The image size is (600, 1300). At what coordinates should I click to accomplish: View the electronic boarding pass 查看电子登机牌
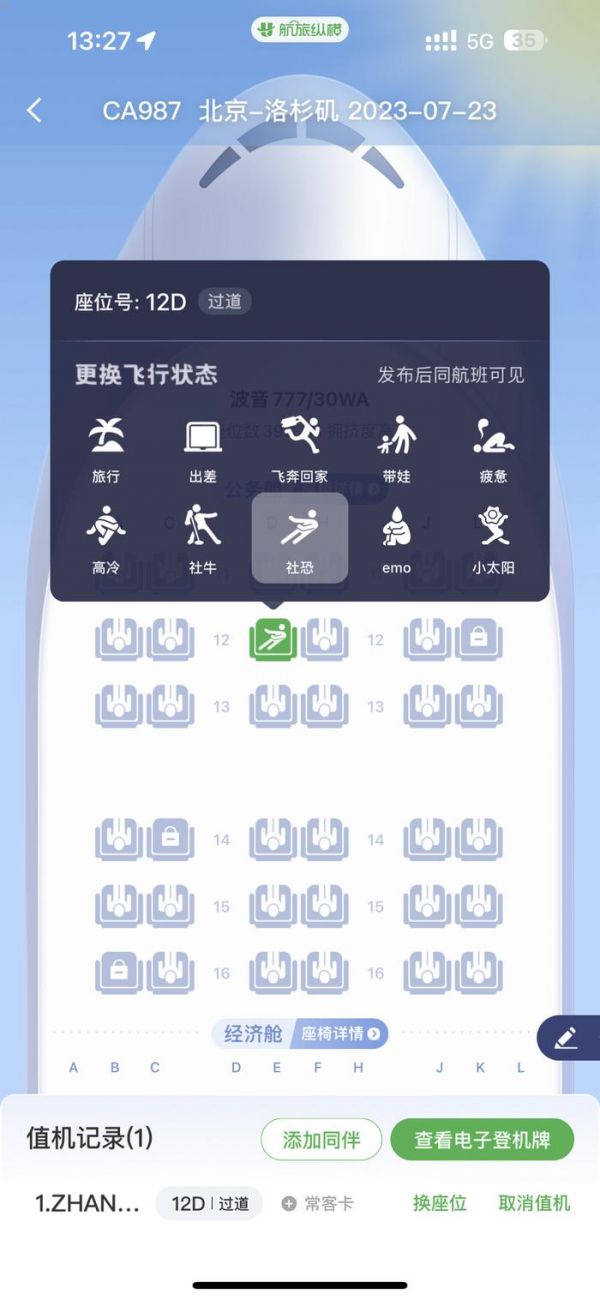(482, 1140)
